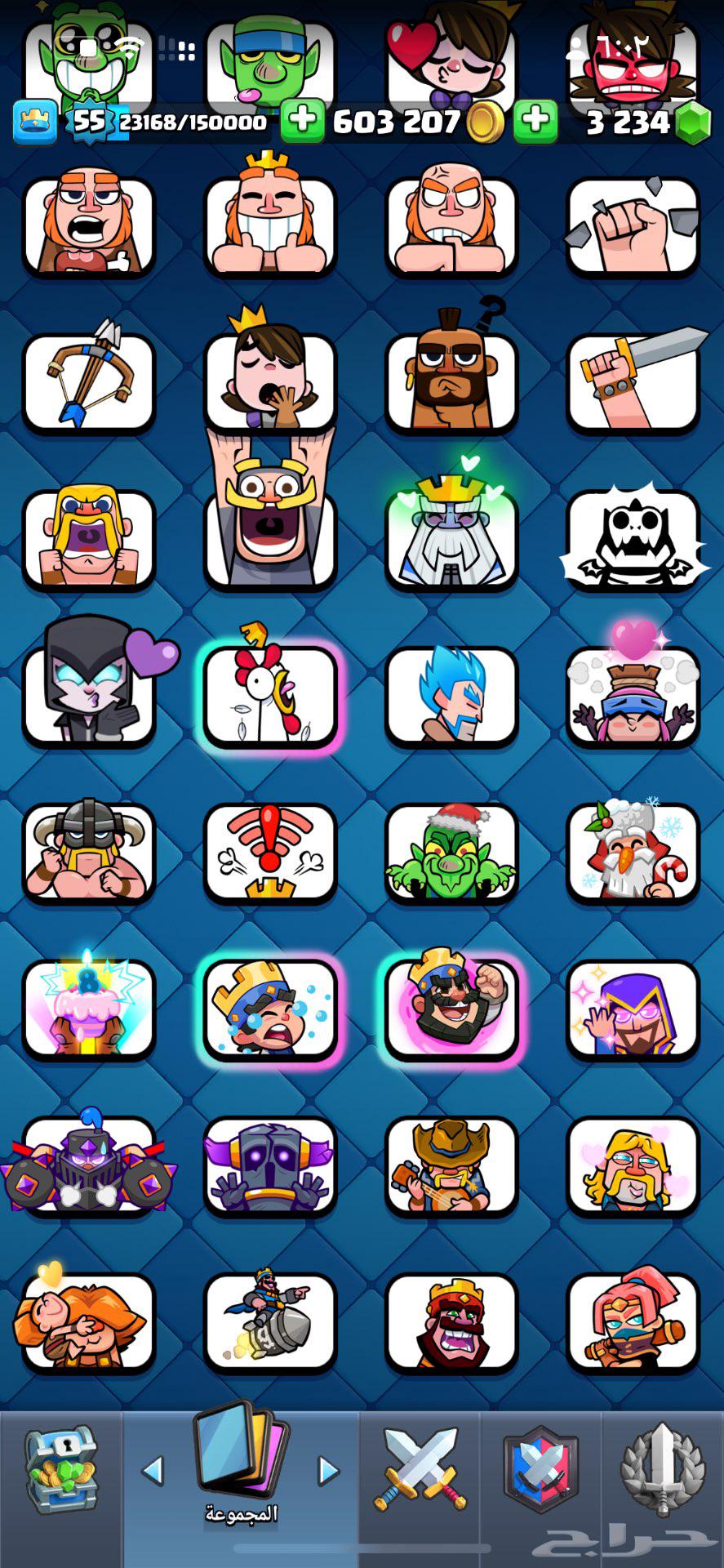This screenshot has height=1568, width=724.
Task: Tap the left arrow beside the collection tab
Action: point(153,1471)
